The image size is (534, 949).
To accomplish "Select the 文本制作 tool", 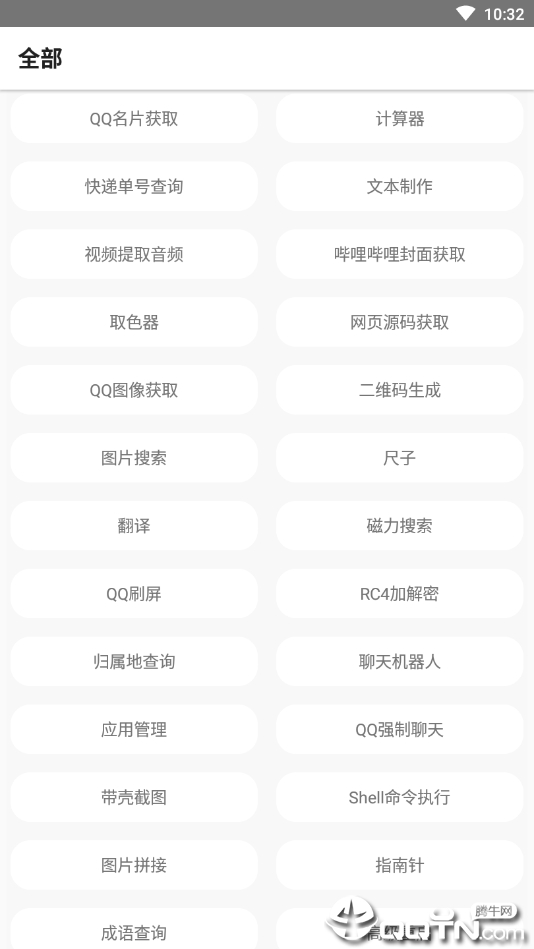I will [x=400, y=186].
